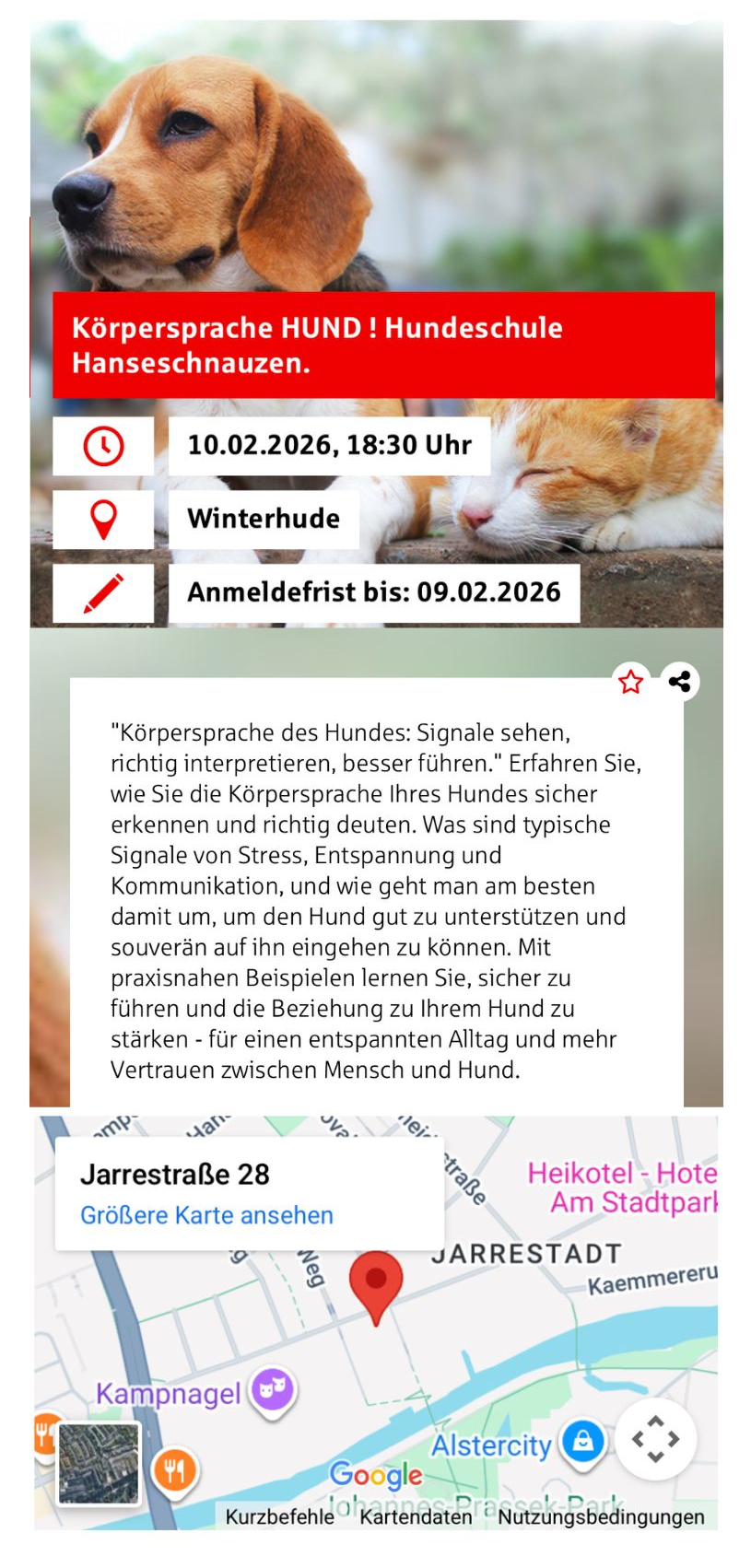Switch map to satellite view thumbnail

(x=99, y=1463)
